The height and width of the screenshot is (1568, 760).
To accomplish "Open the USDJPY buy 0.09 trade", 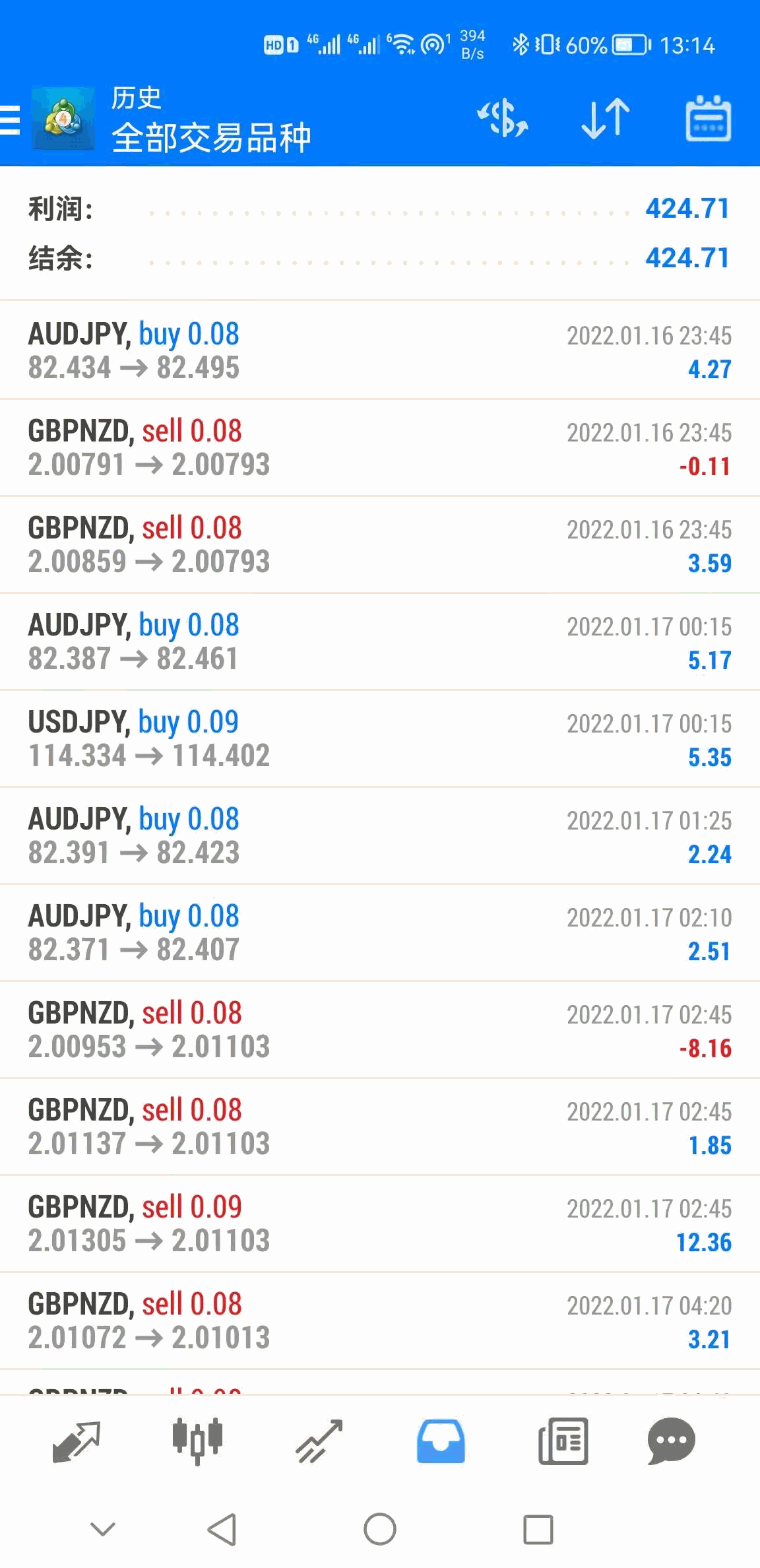I will click(x=380, y=739).
